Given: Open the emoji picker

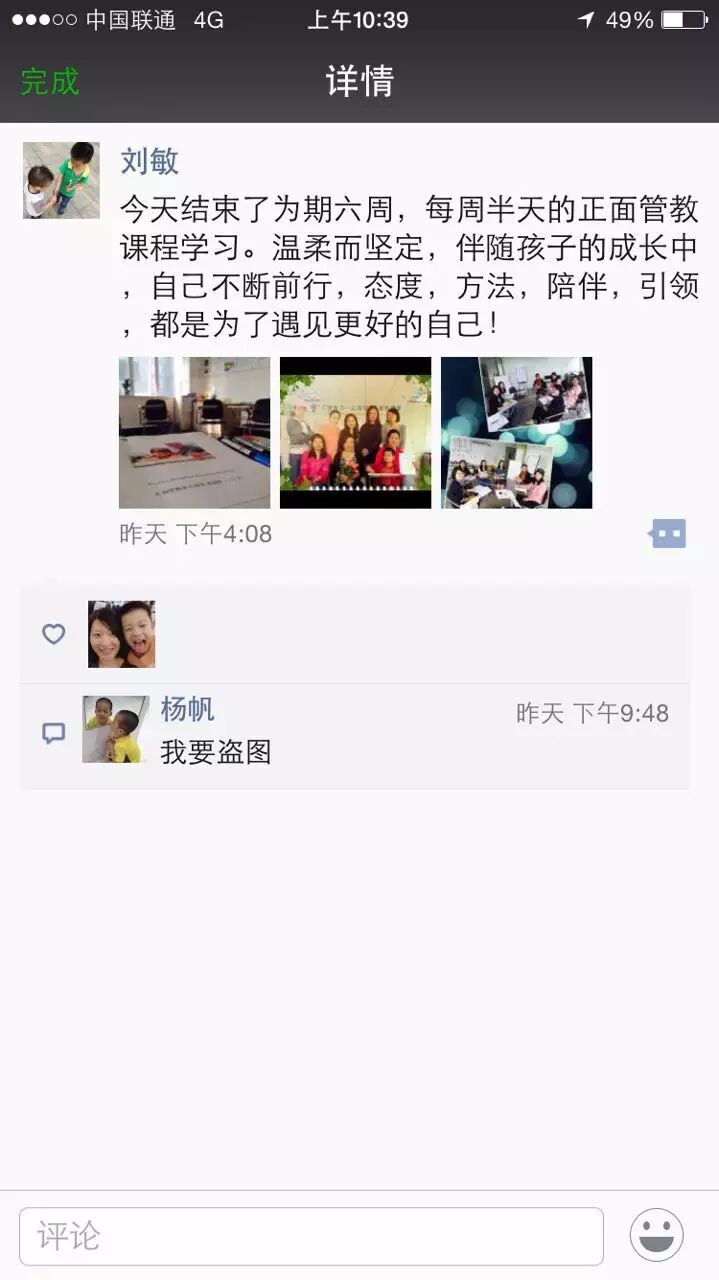Looking at the screenshot, I should tap(656, 1235).
